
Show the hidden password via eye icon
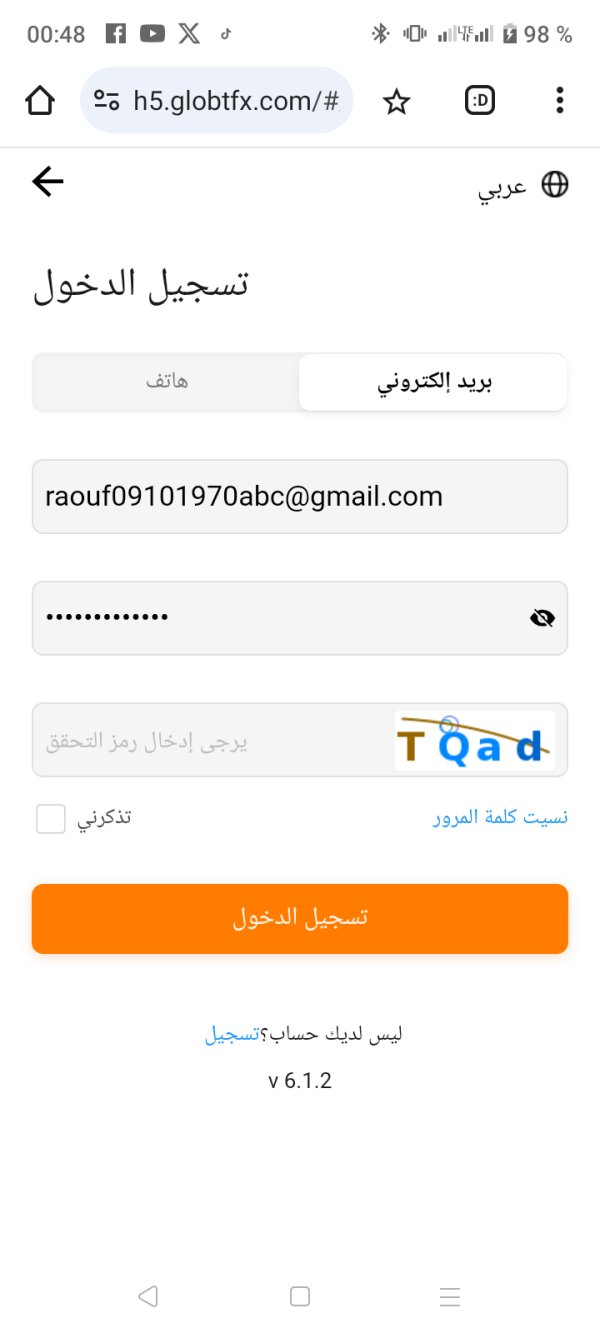click(x=542, y=618)
